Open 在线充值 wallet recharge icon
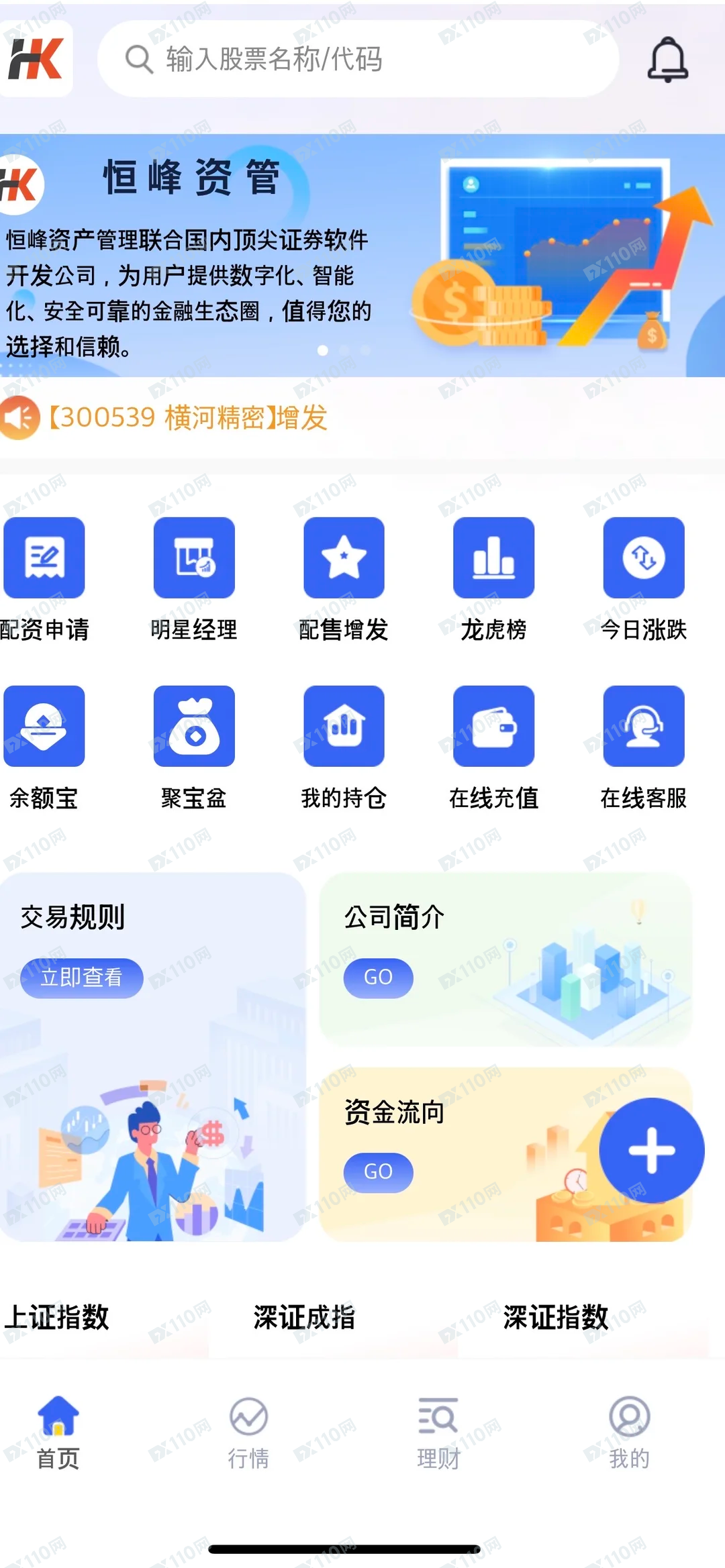Viewport: 725px width, 1568px height. [493, 727]
